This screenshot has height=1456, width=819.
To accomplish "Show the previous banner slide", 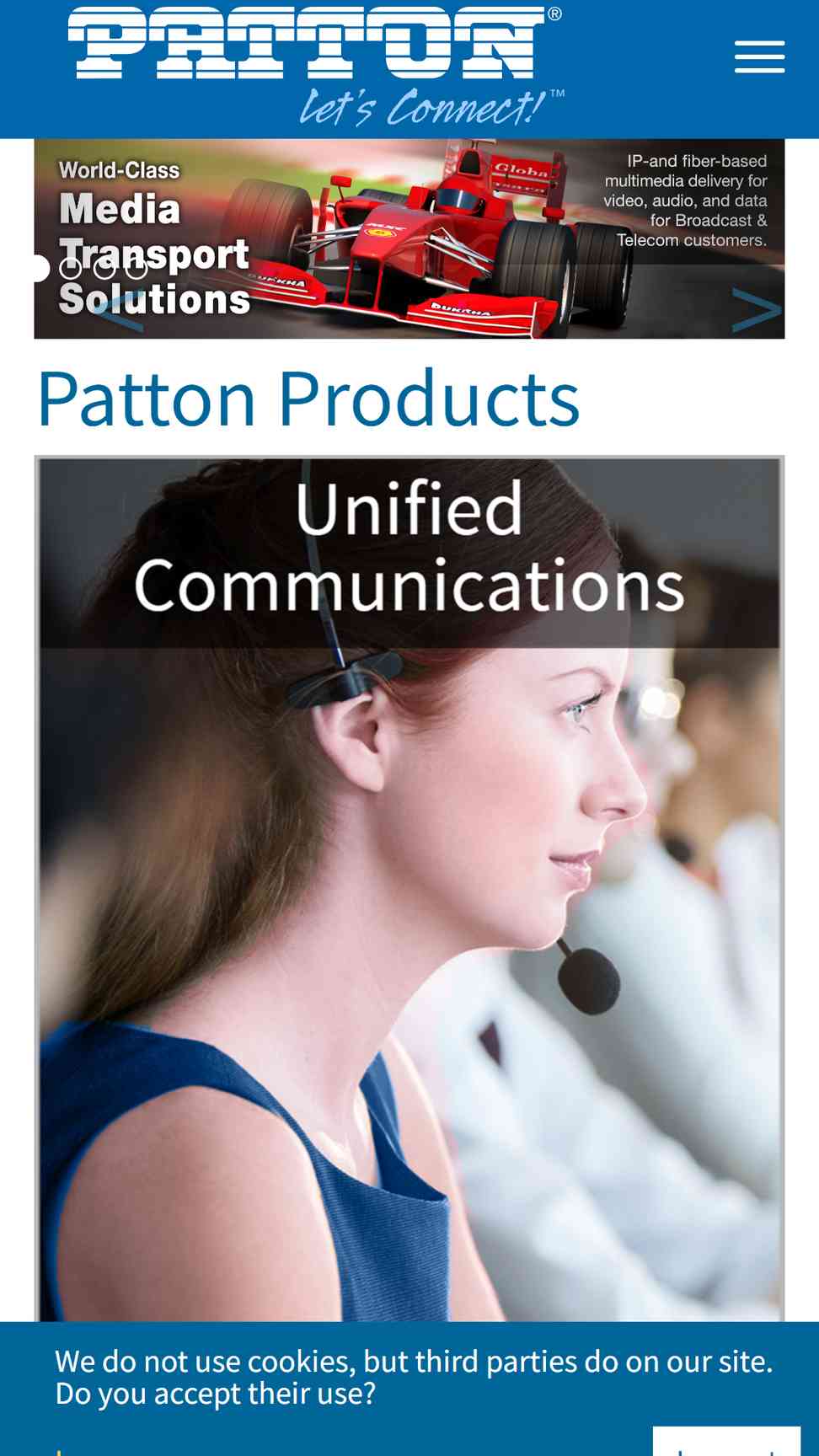I will tap(118, 309).
